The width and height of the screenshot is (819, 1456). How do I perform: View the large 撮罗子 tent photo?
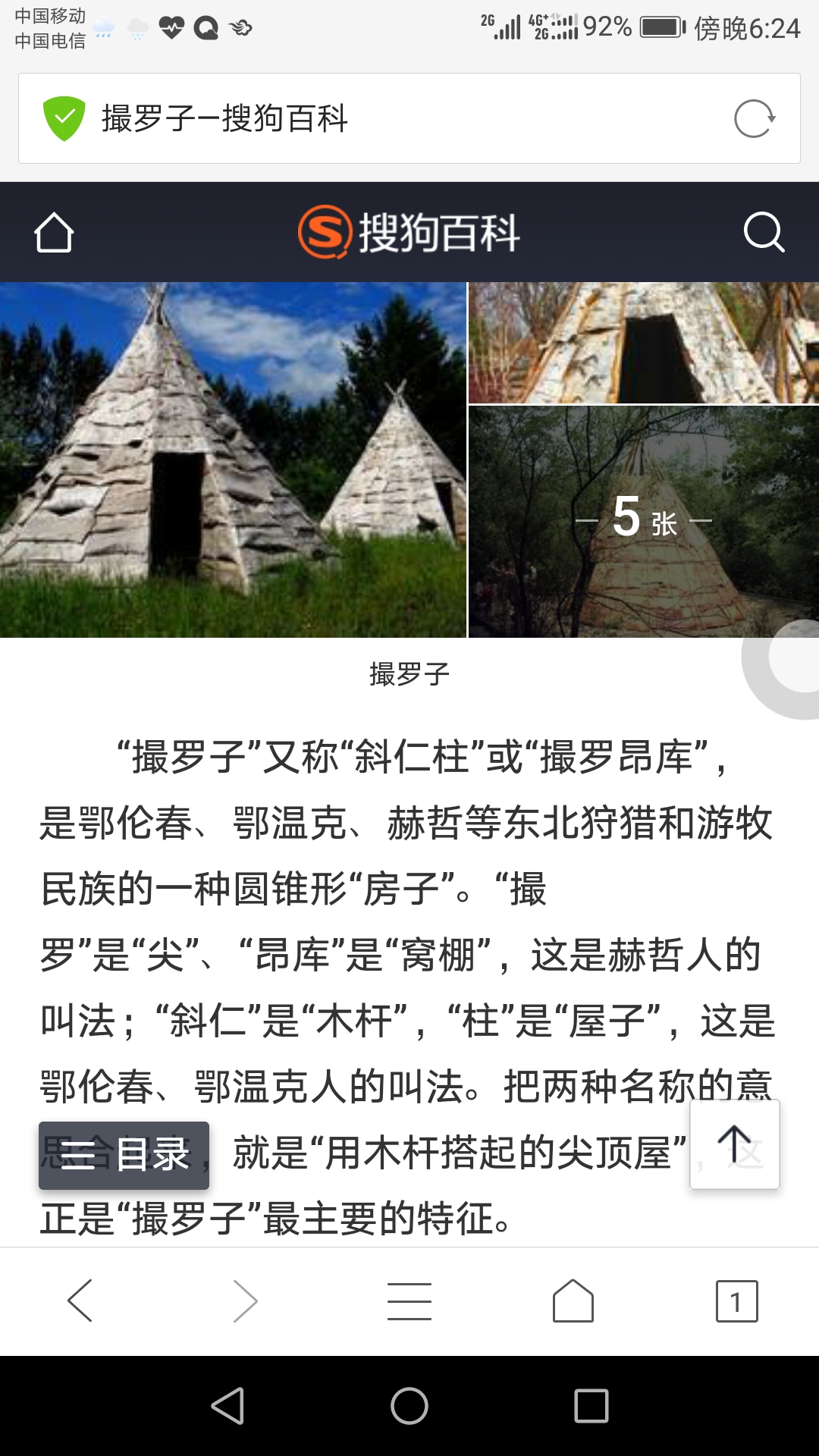pyautogui.click(x=233, y=460)
